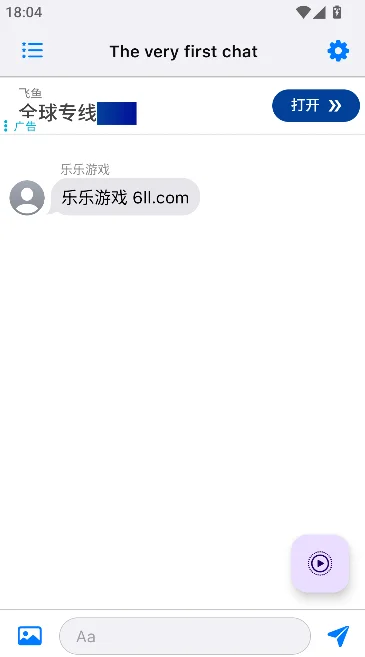Tap the 乐乐游戏 6ll.com message bubble
Screen dimensions: 365x657
click(125, 197)
